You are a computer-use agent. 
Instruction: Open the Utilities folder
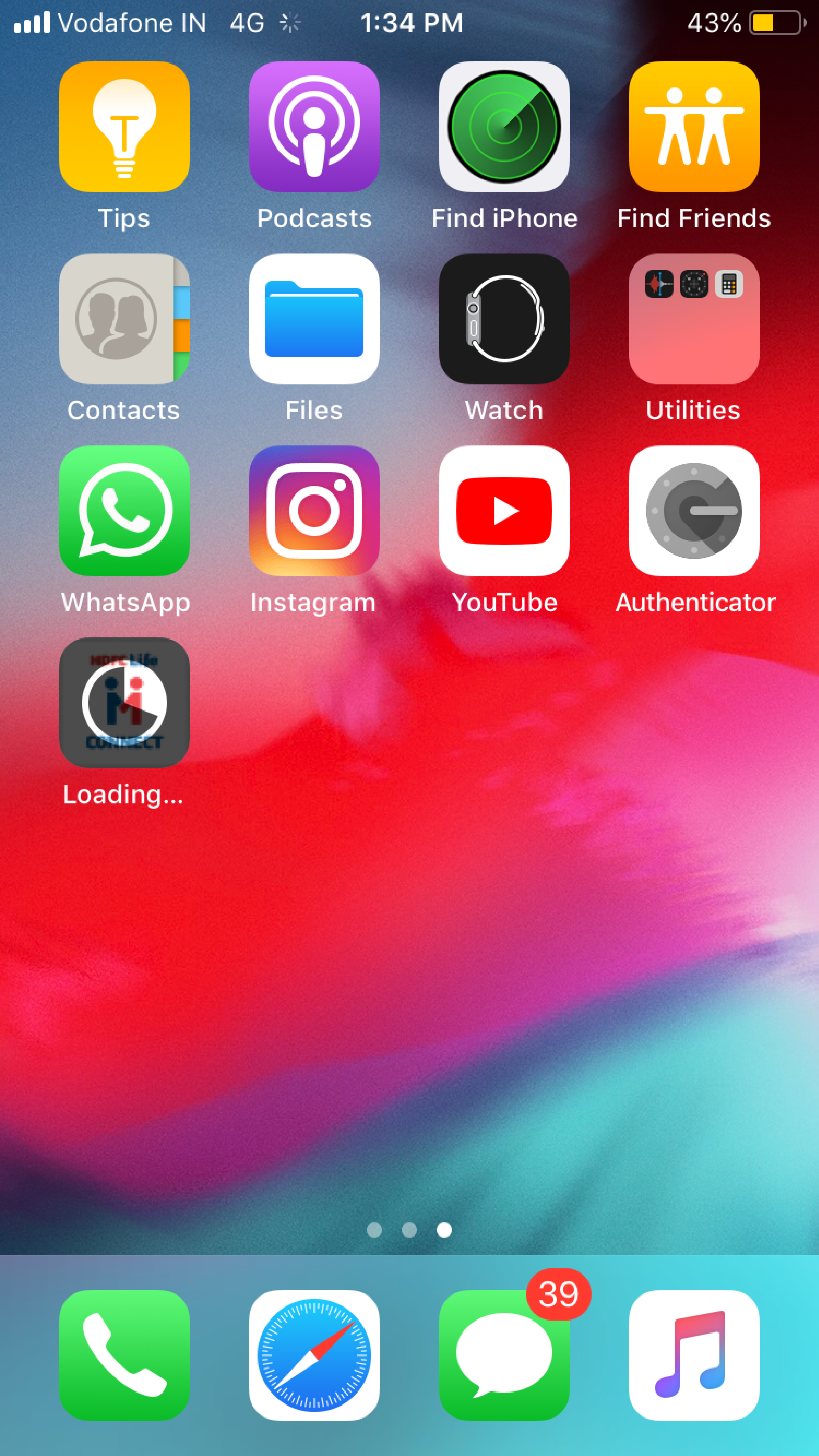694,319
